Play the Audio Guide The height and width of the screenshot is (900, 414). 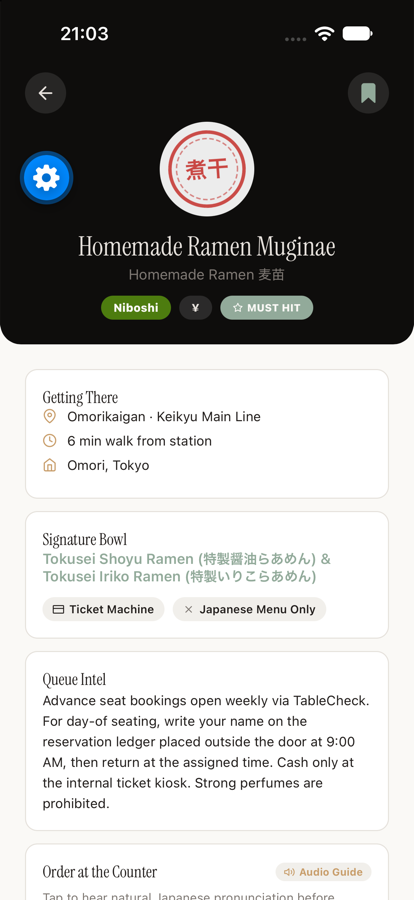[323, 872]
